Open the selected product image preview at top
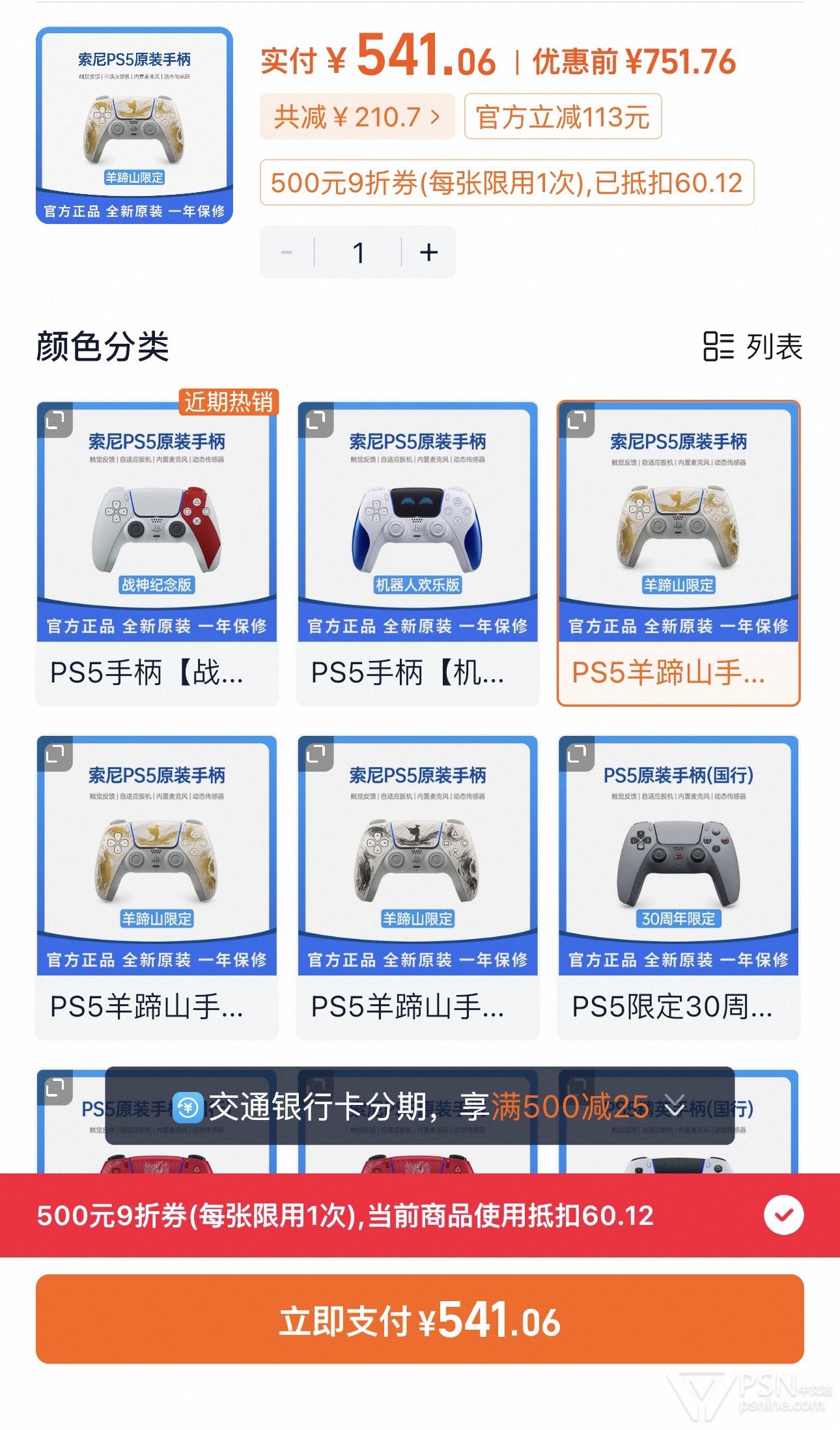840x1430 pixels. [x=134, y=125]
